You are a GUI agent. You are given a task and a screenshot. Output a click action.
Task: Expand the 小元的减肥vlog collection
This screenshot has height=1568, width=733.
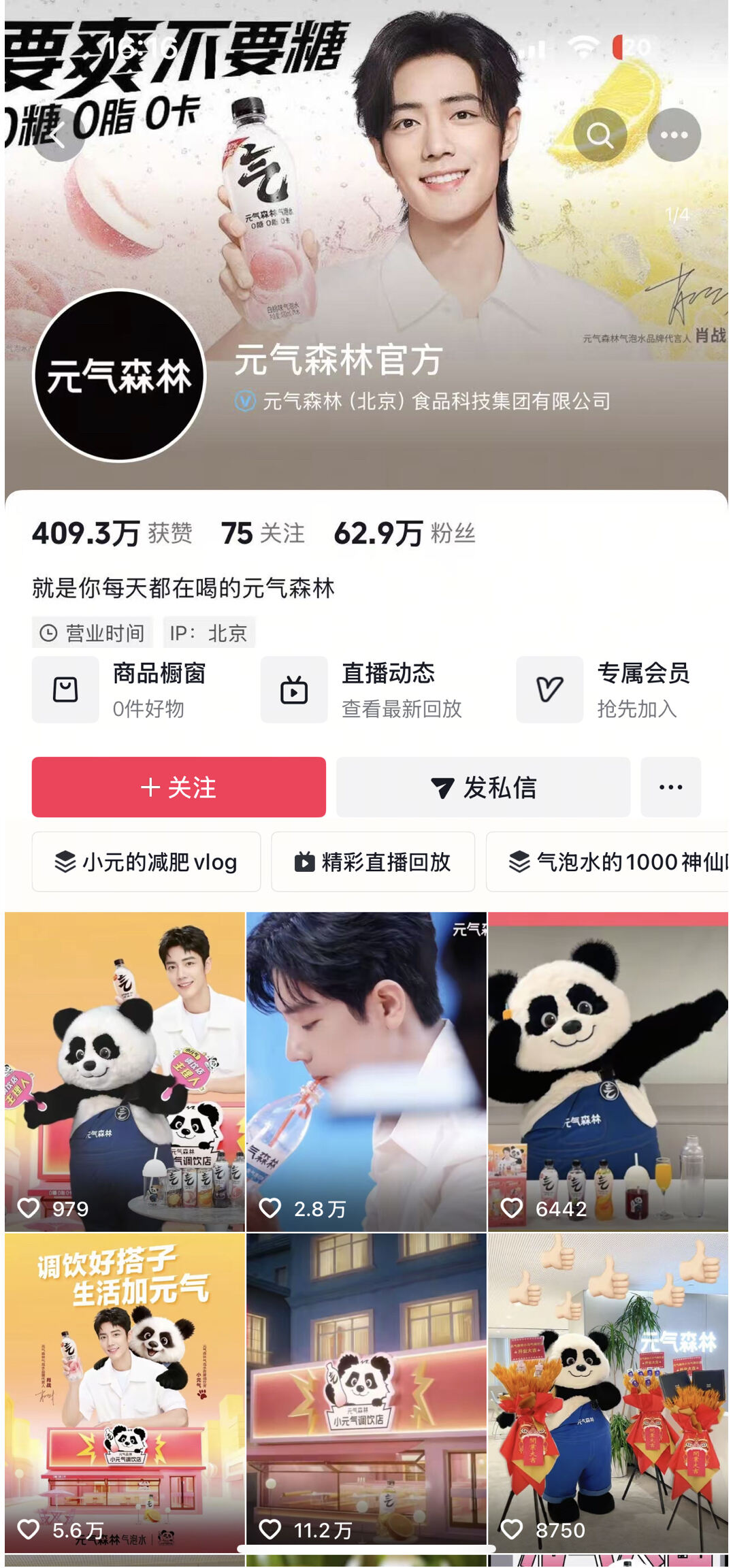146,862
